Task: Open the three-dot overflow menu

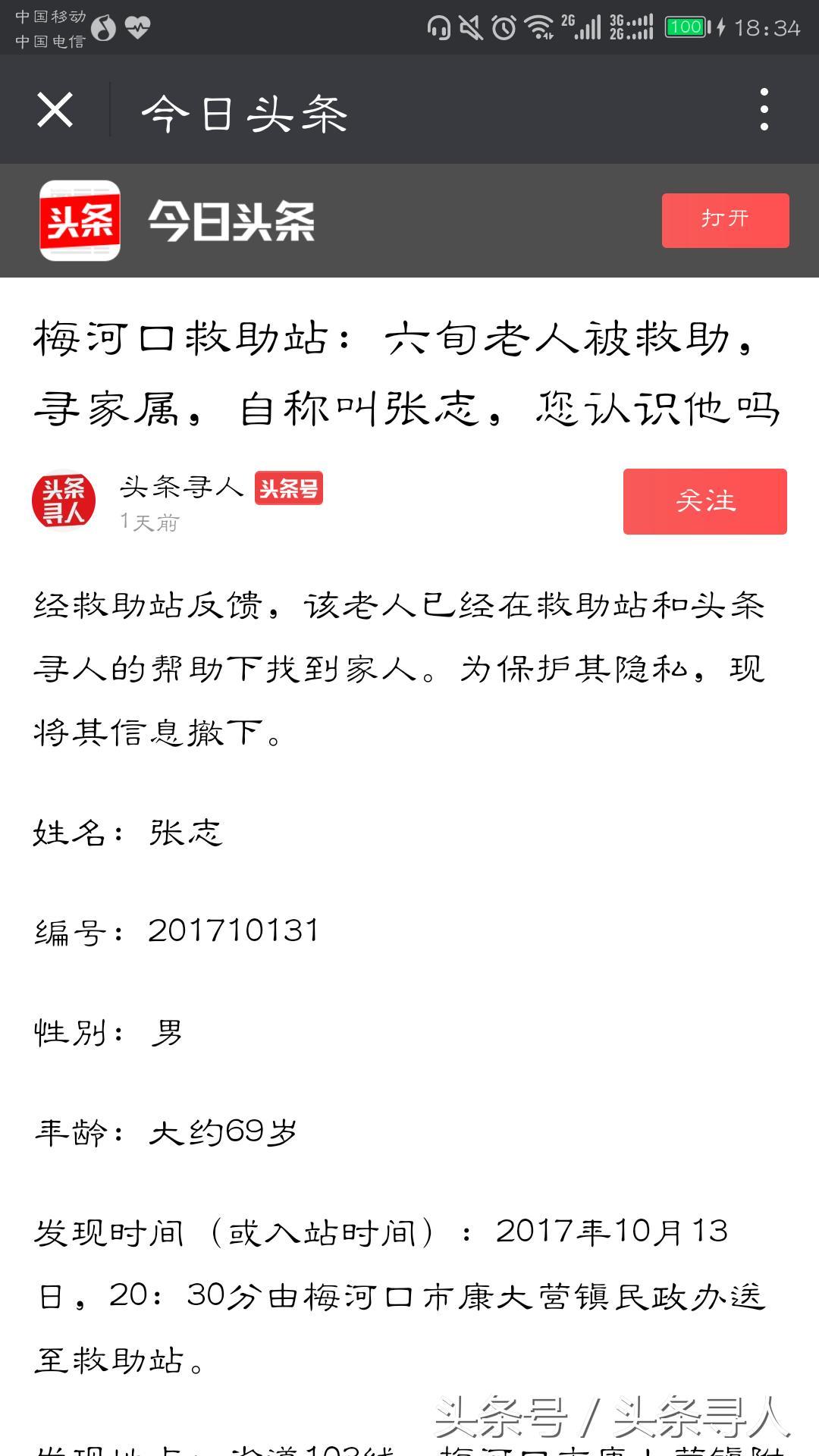Action: pyautogui.click(x=766, y=109)
